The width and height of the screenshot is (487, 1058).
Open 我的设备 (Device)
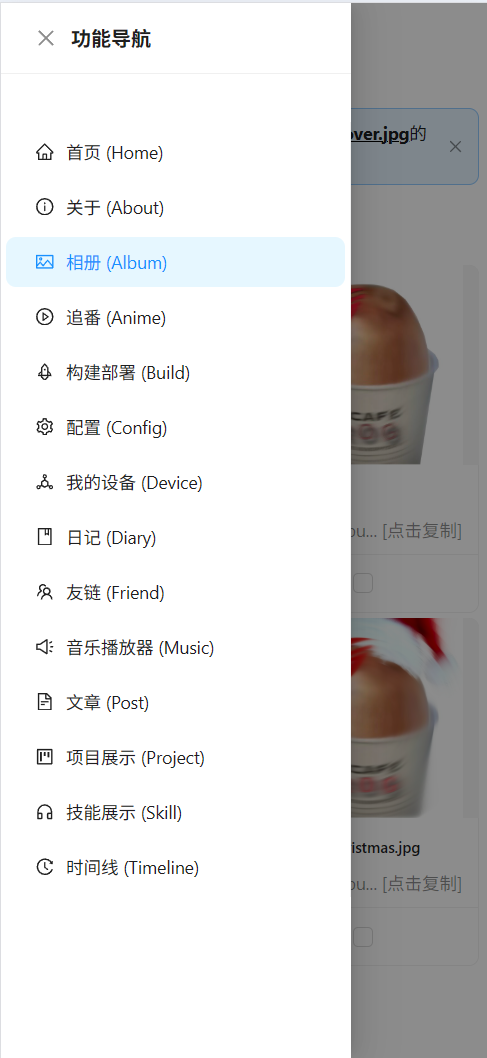tap(175, 482)
